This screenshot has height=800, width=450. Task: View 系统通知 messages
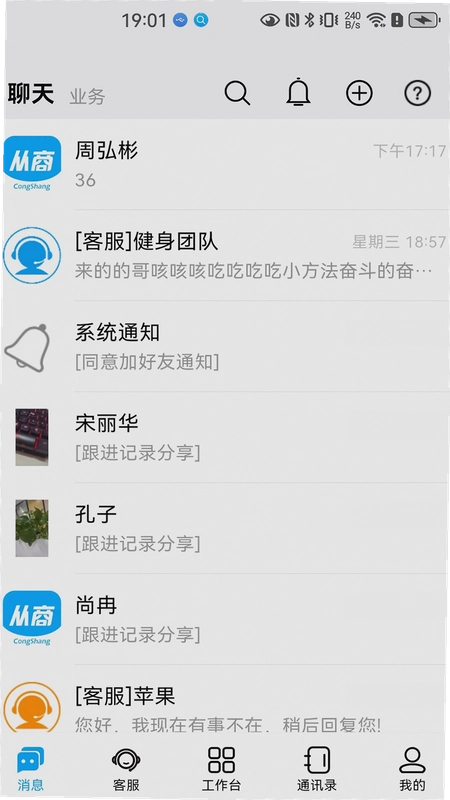coord(225,346)
